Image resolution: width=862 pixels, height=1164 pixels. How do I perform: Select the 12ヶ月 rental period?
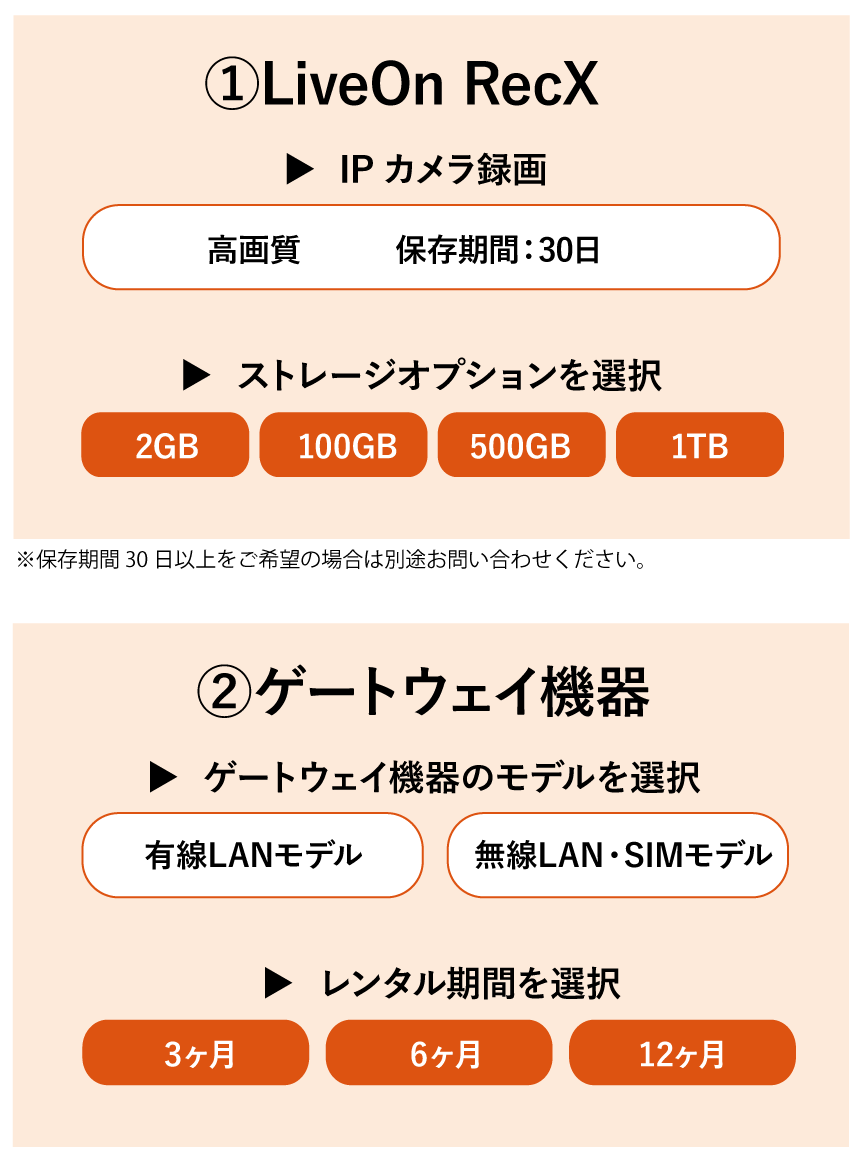click(x=681, y=1052)
